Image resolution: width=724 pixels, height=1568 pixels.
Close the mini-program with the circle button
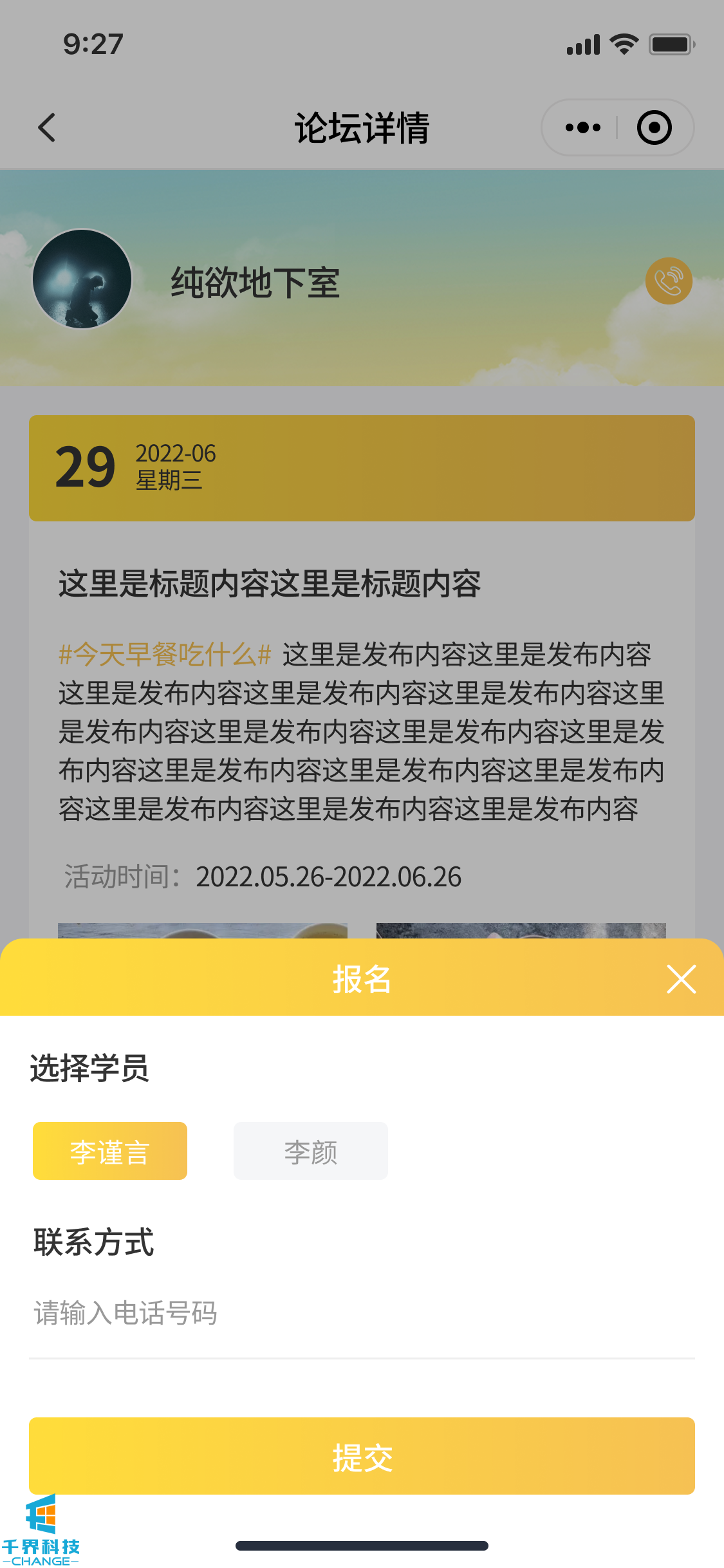(x=654, y=127)
